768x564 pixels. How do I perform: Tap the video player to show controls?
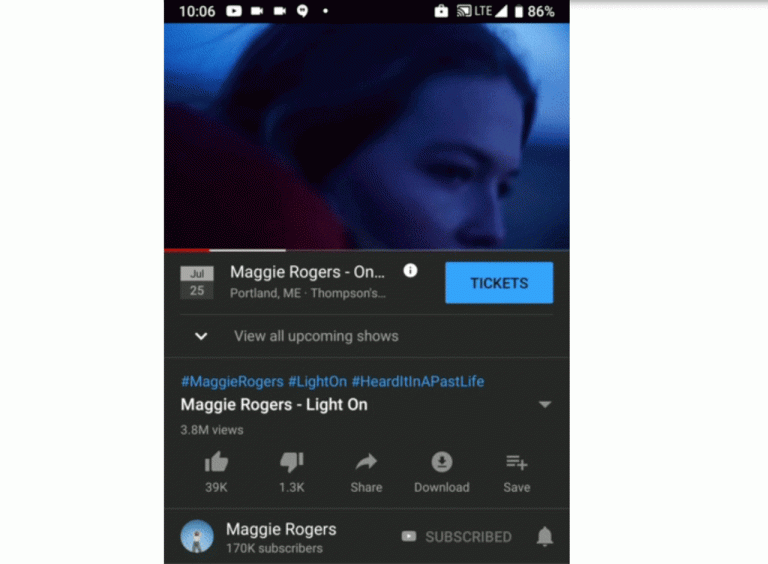(x=366, y=135)
